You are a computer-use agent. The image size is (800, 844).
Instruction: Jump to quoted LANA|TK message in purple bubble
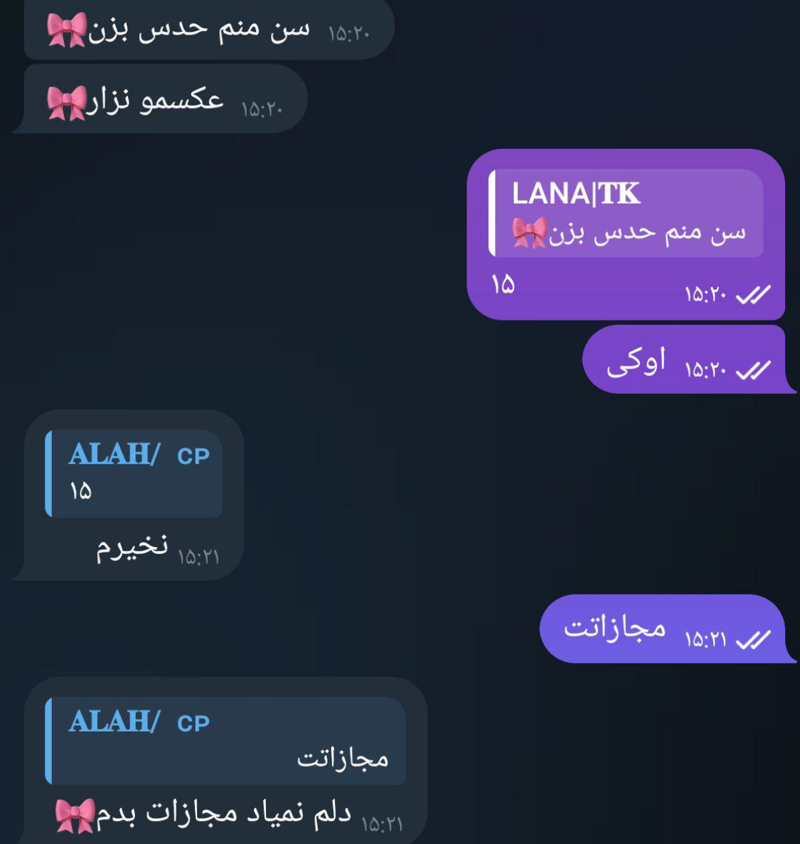coord(626,213)
